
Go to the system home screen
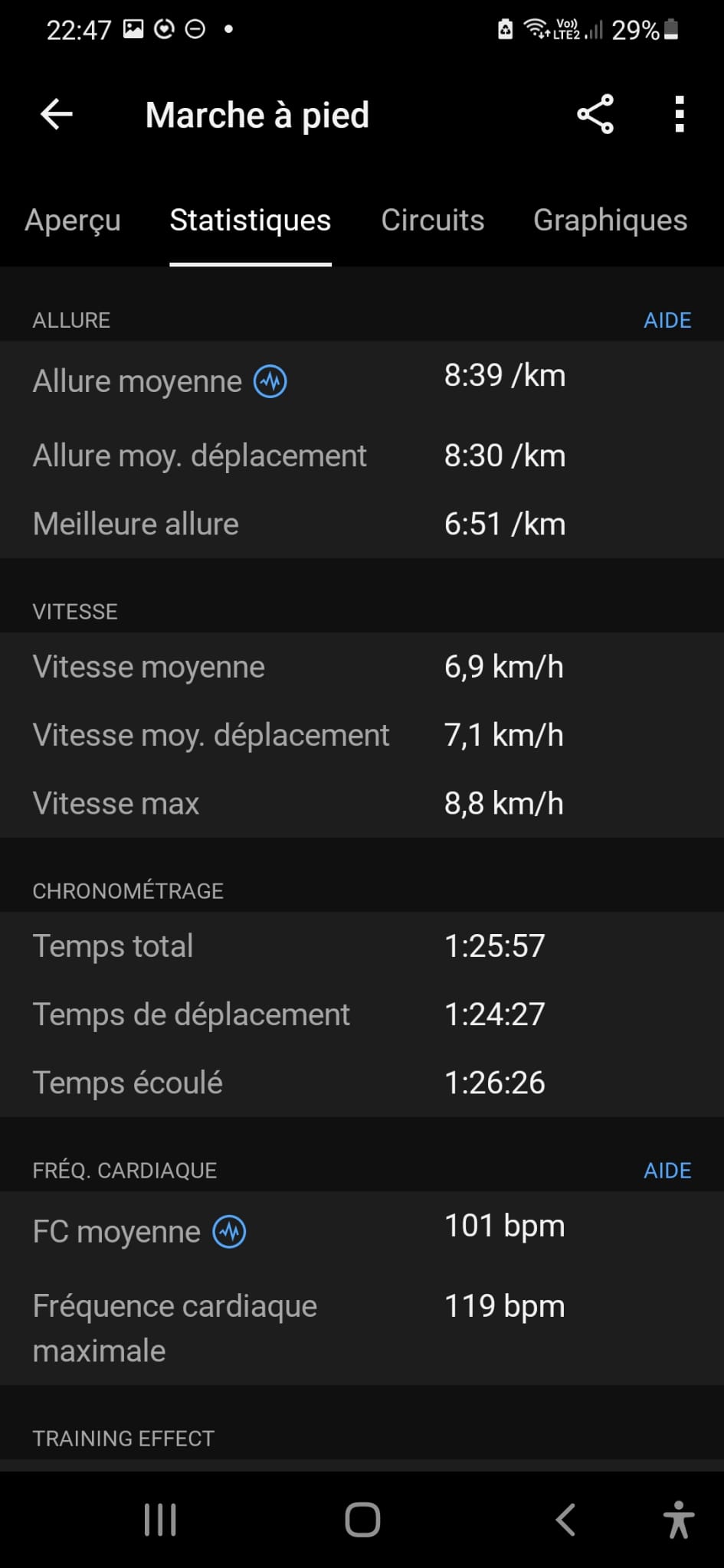tap(362, 1520)
